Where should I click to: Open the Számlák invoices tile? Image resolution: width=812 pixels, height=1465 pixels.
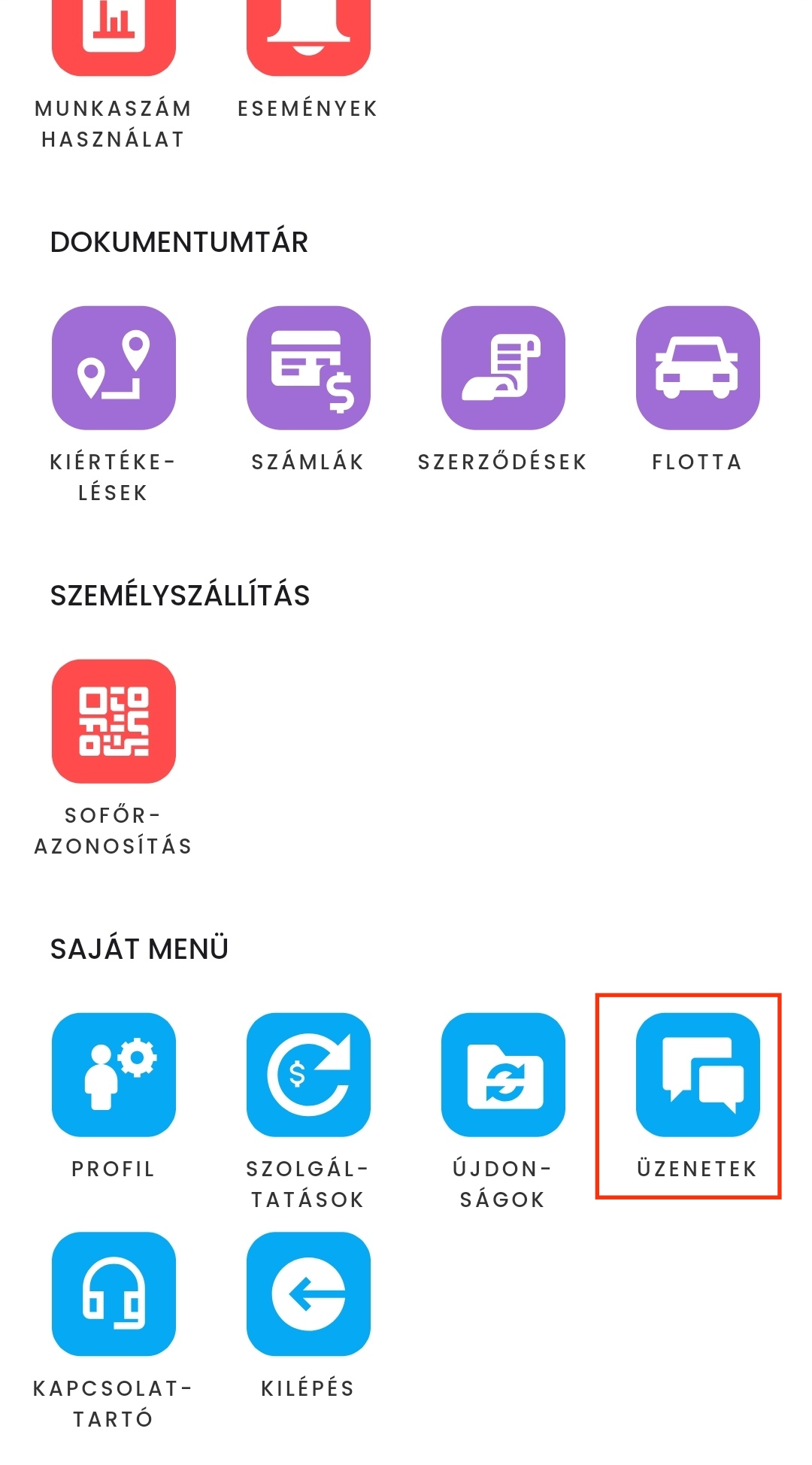(x=308, y=368)
